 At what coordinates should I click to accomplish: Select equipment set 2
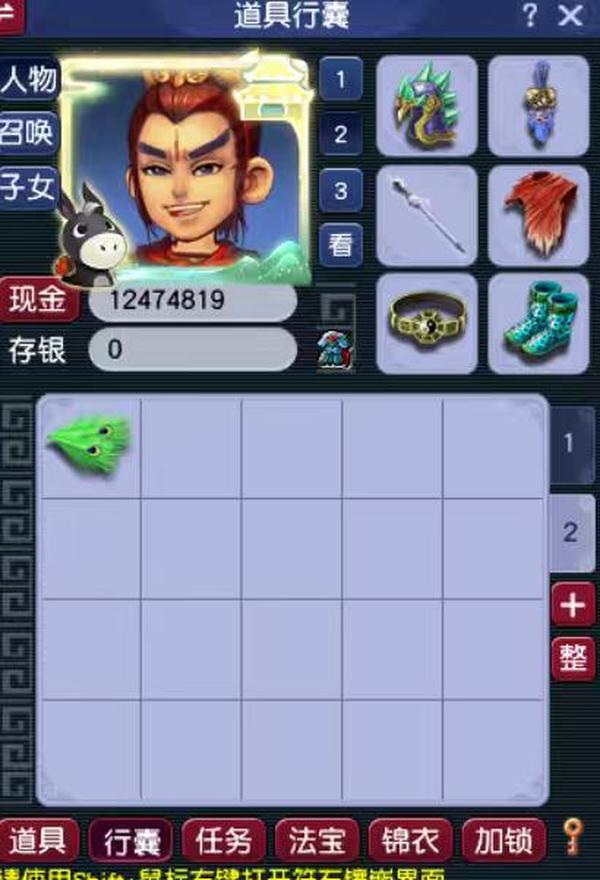341,133
